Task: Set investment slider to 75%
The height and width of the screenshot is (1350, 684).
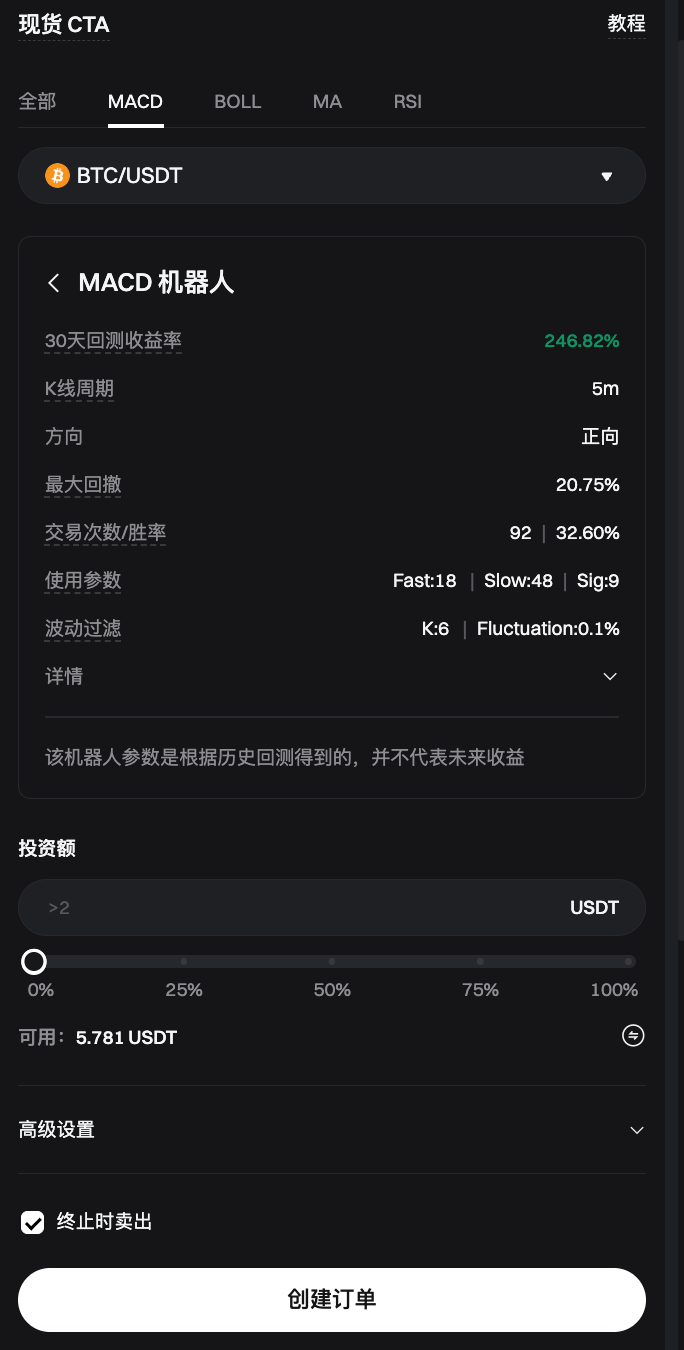Action: point(480,962)
